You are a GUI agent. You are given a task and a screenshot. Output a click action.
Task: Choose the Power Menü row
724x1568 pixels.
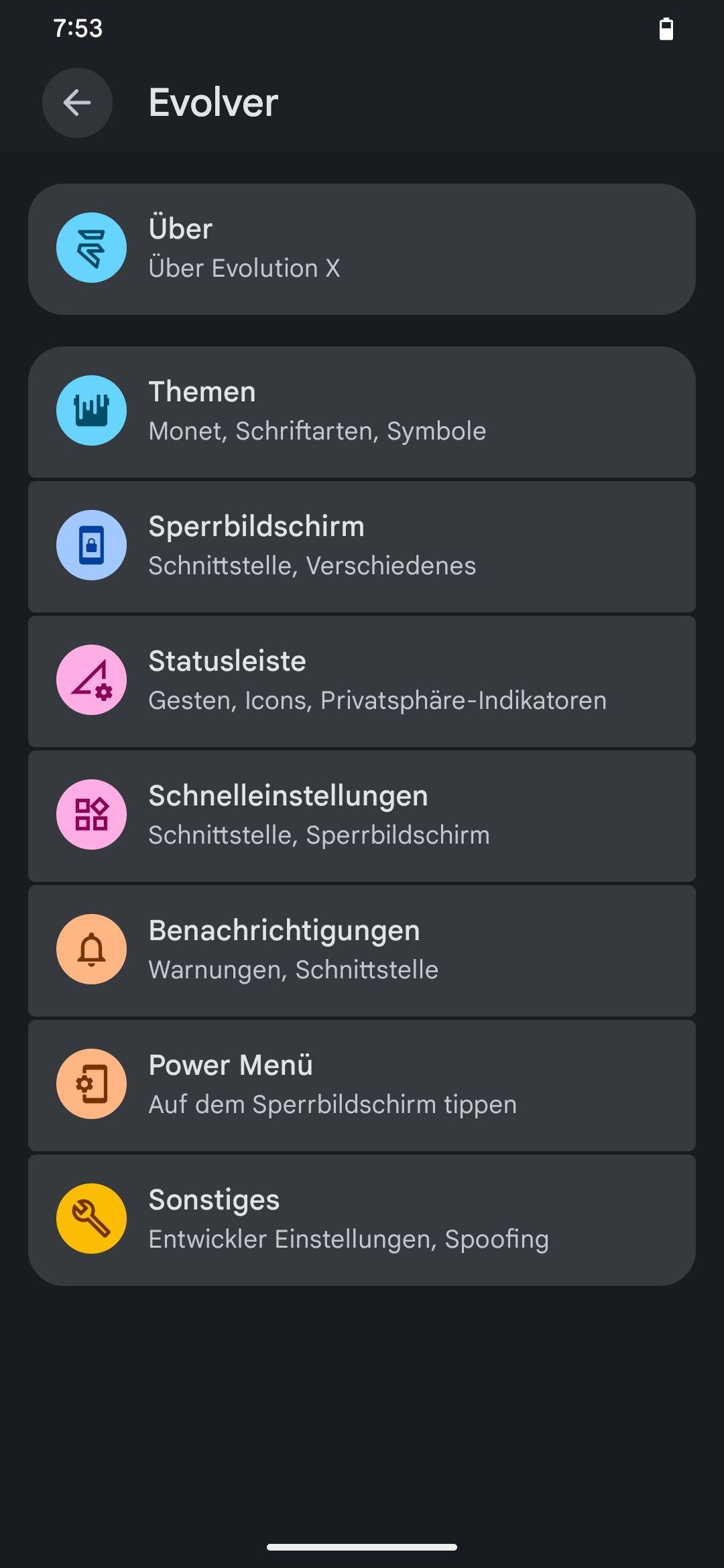[x=362, y=1085]
